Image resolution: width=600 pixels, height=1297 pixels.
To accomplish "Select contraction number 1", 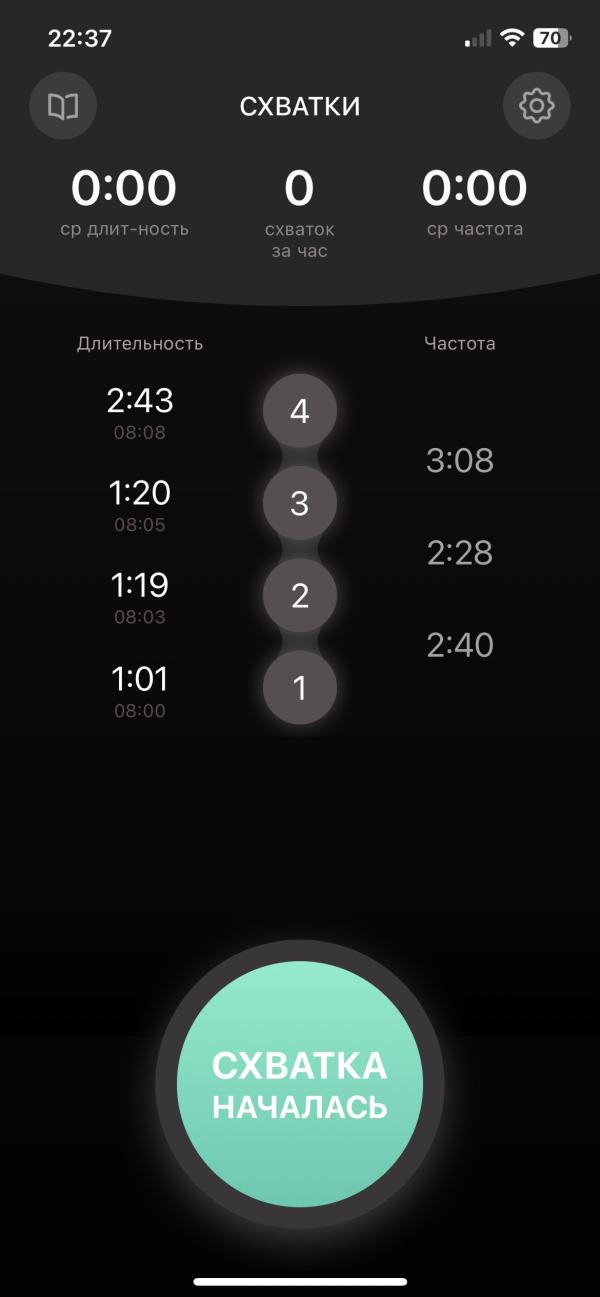I will pos(300,688).
